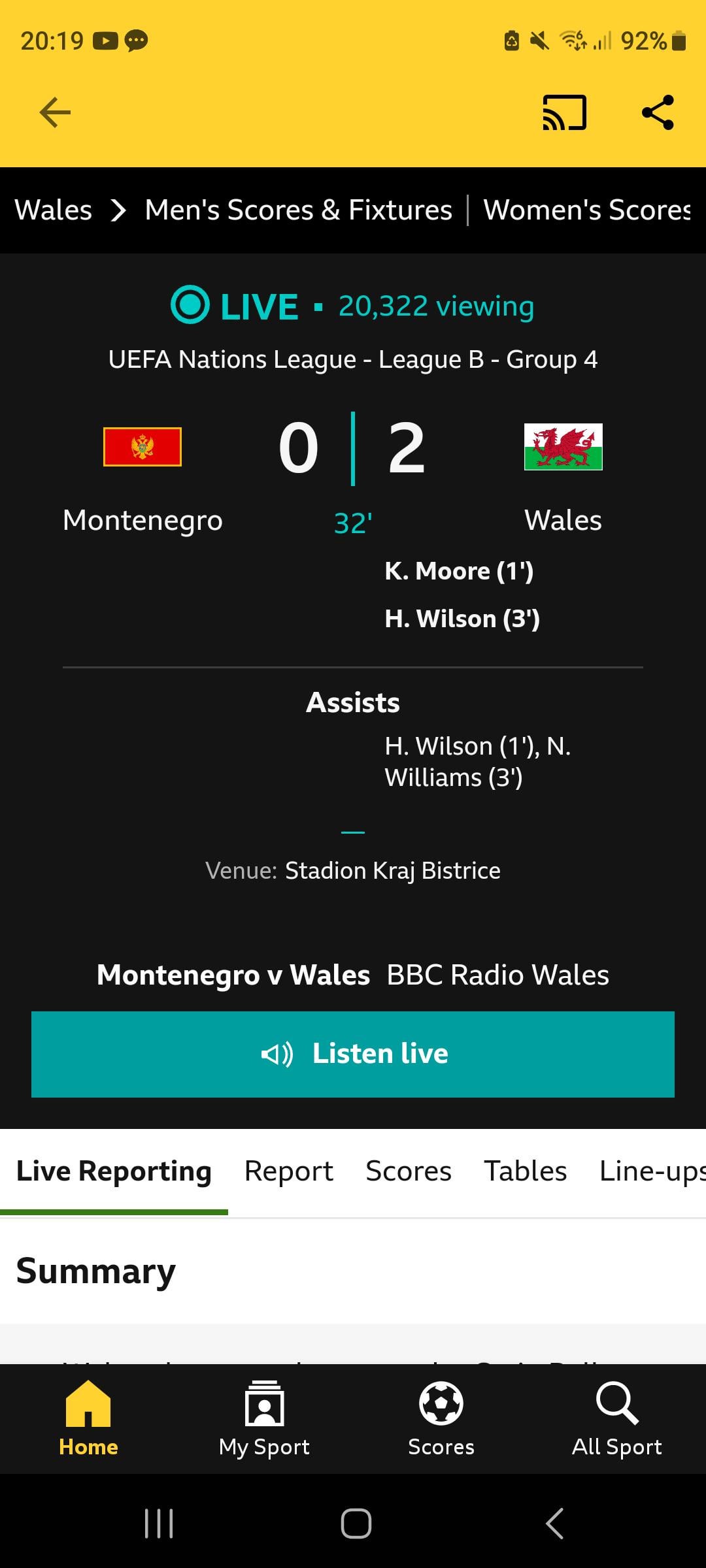Open the system recent apps view

(159, 1524)
